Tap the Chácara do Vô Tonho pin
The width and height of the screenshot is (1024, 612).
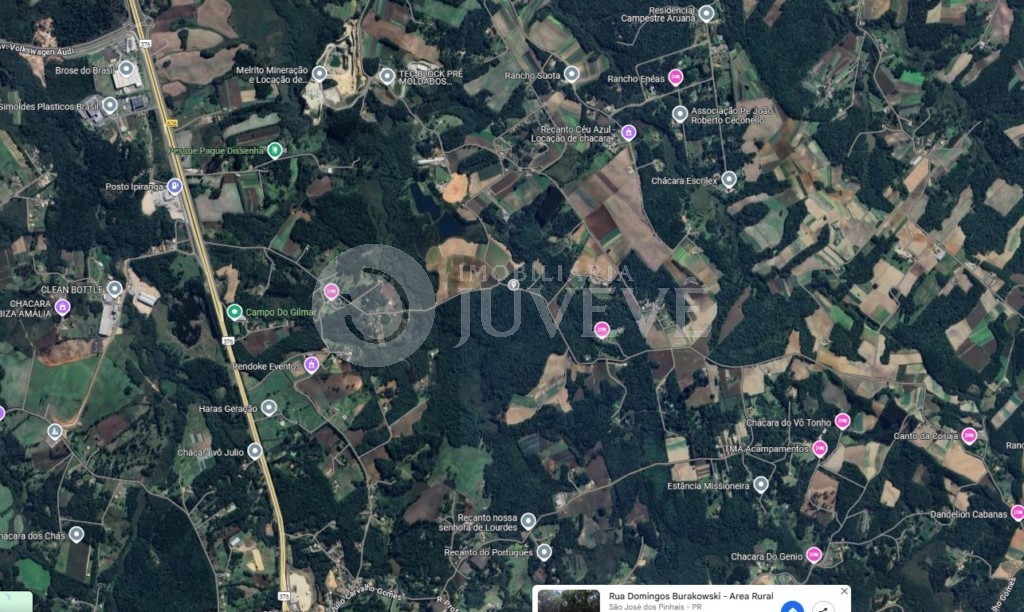[842, 421]
